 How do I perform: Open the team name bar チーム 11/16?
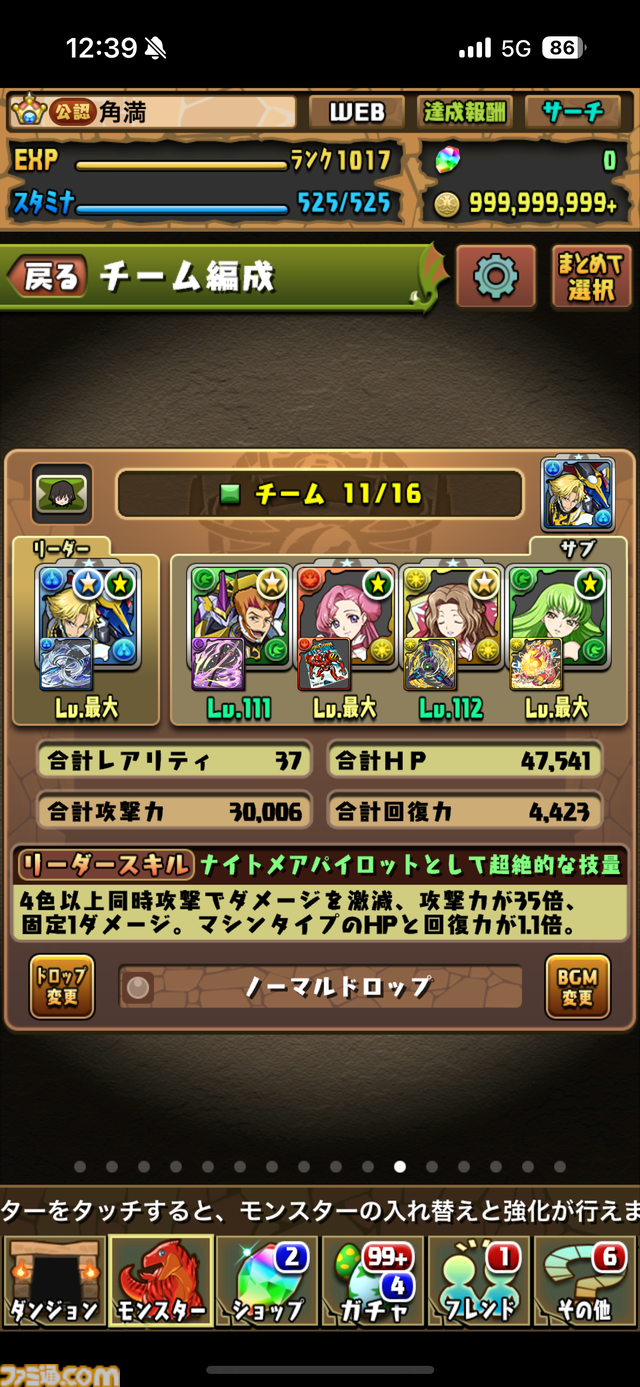320,494
